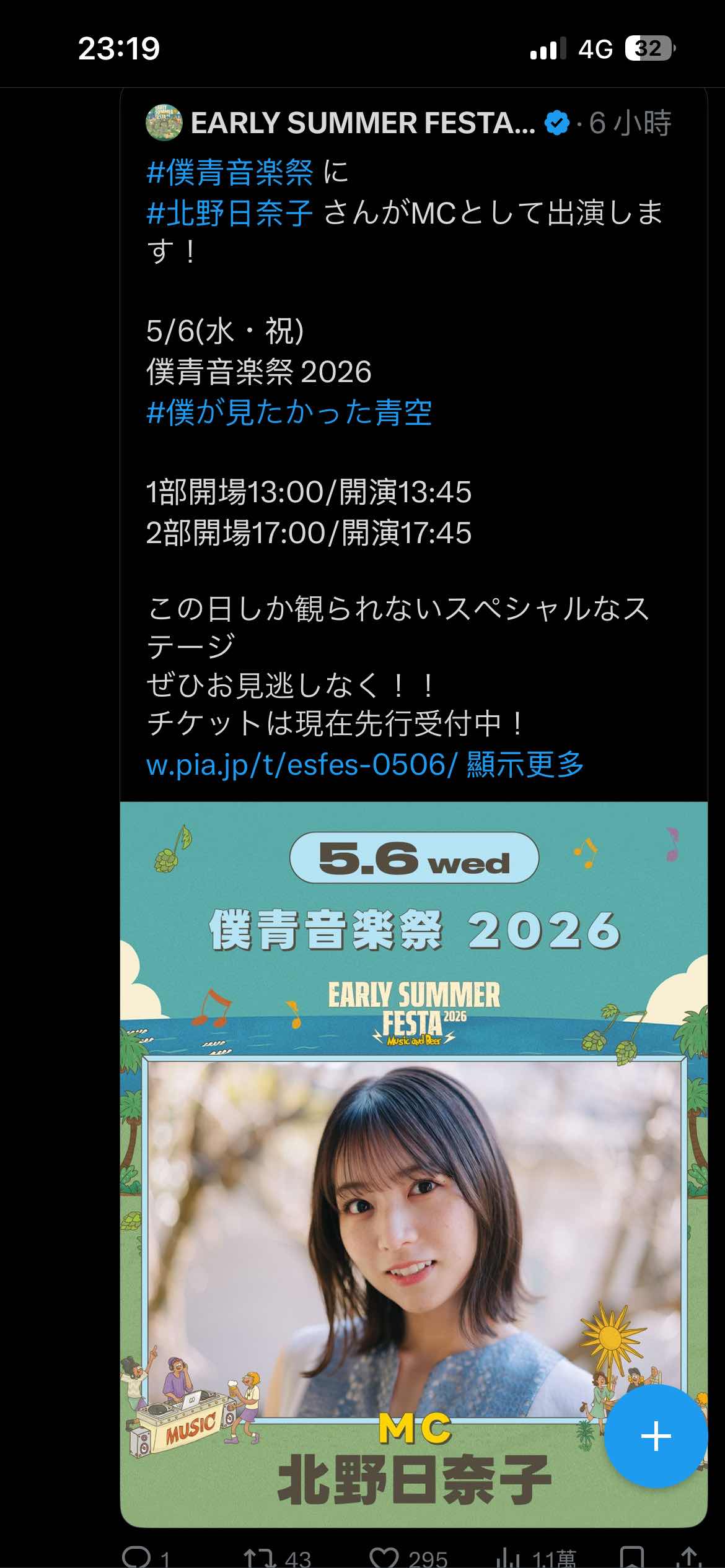Viewport: 725px width, 1568px height.
Task: Open the EARLY SUMMER FESTA profile avatar
Action: 164,123
